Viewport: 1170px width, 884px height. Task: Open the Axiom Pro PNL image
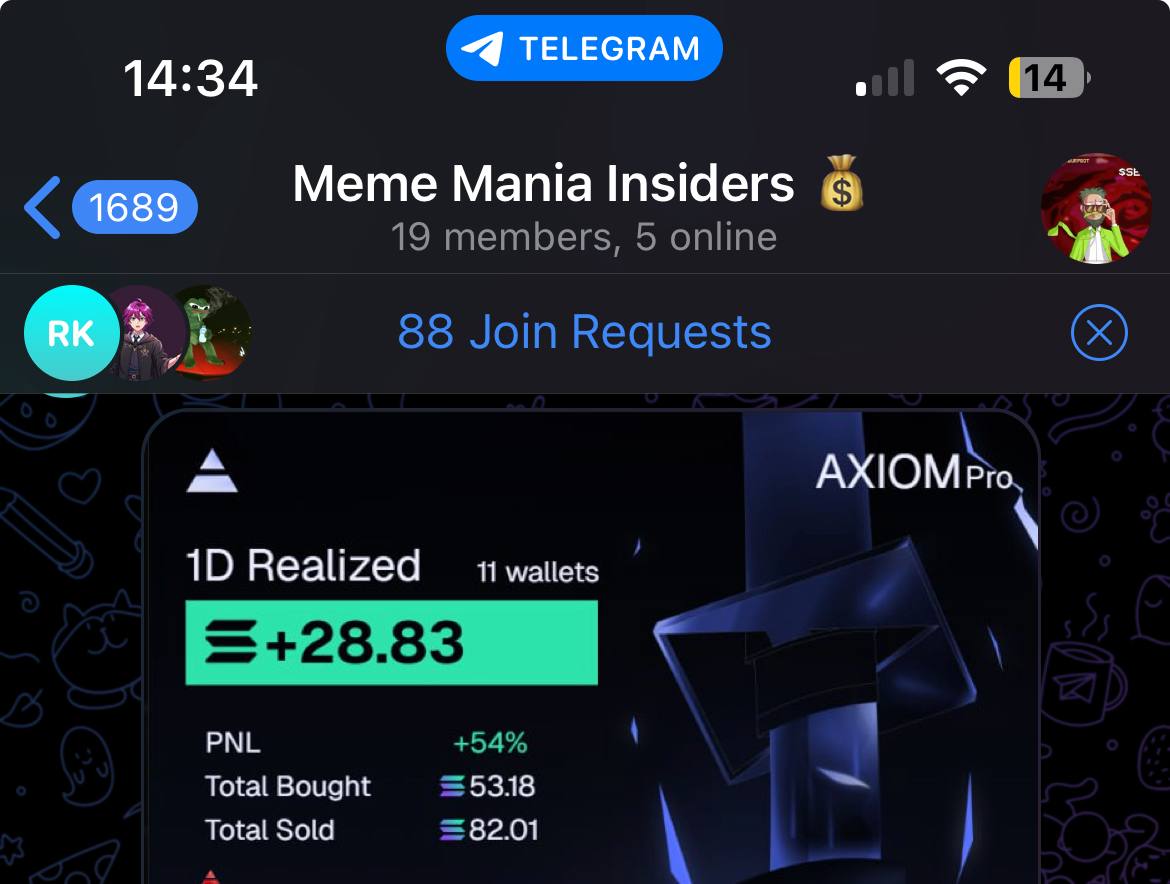pyautogui.click(x=590, y=650)
